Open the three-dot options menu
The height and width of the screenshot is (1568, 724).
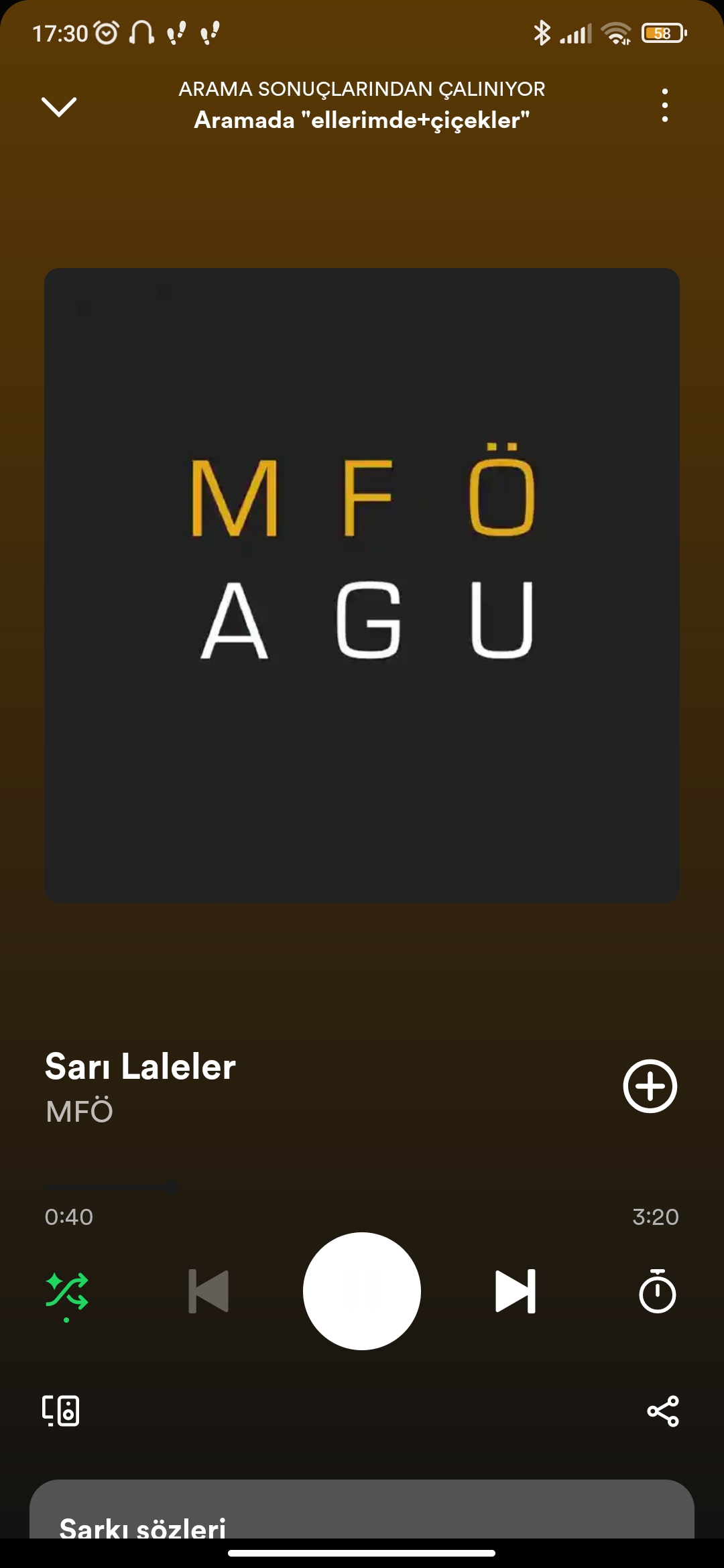click(x=664, y=105)
